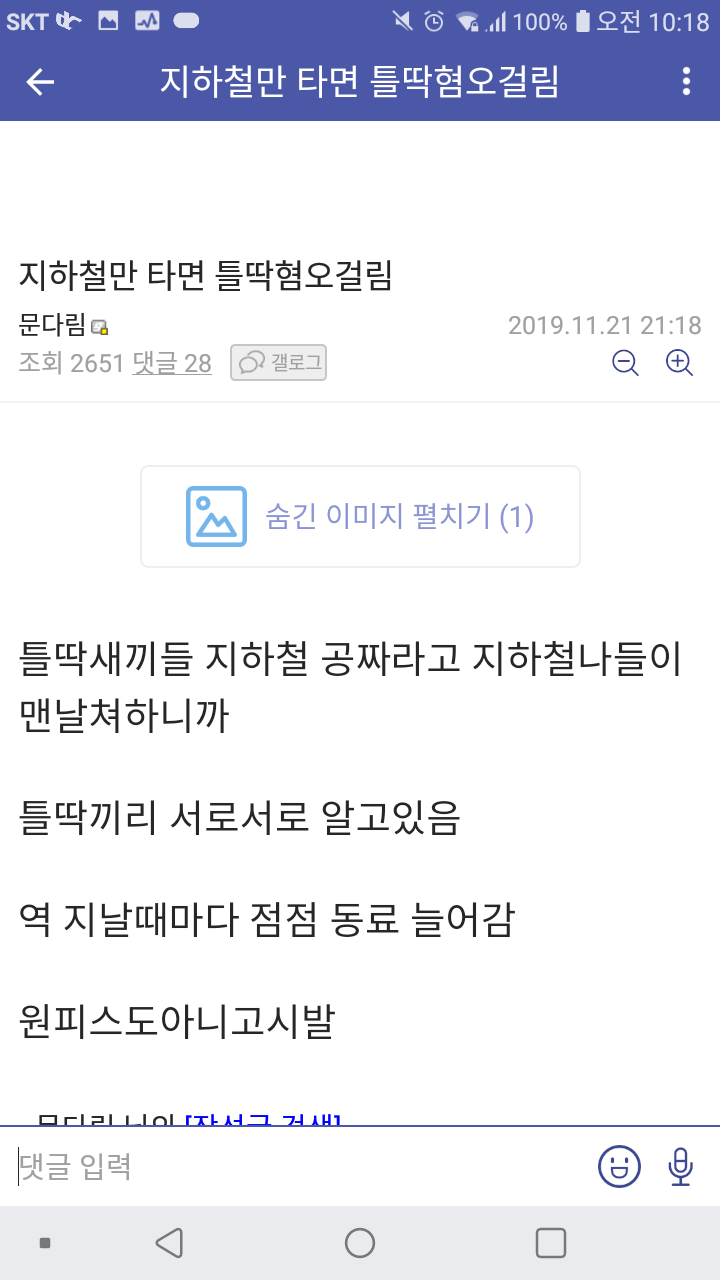Viewport: 720px width, 1280px height.
Task: Decrease text size with zoom-out icon
Action: click(626, 363)
